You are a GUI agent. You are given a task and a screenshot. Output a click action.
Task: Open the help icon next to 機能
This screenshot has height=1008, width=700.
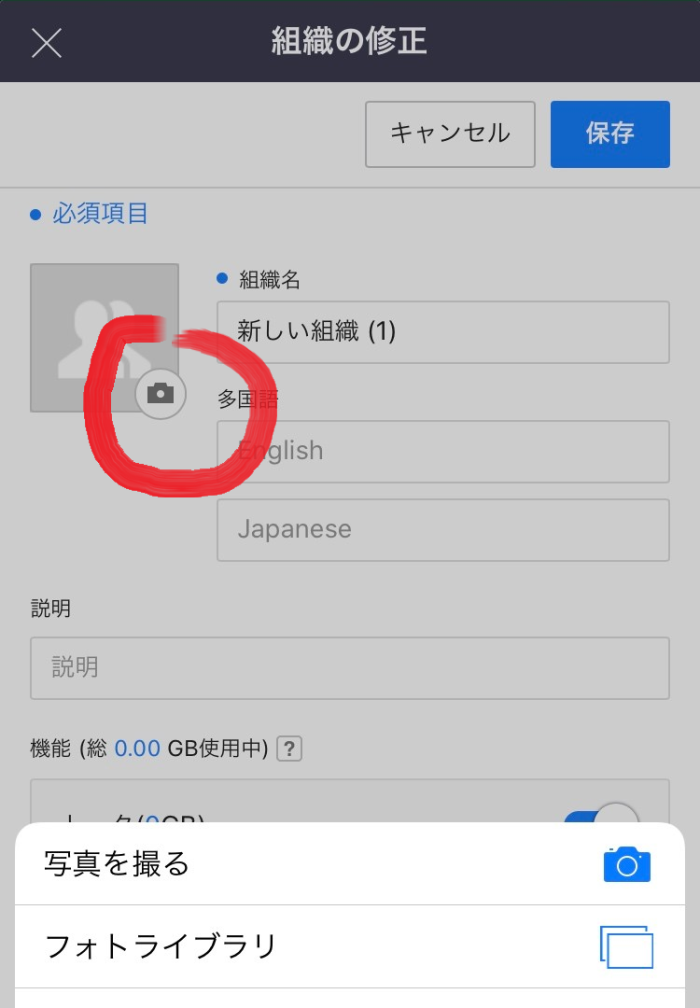(289, 748)
